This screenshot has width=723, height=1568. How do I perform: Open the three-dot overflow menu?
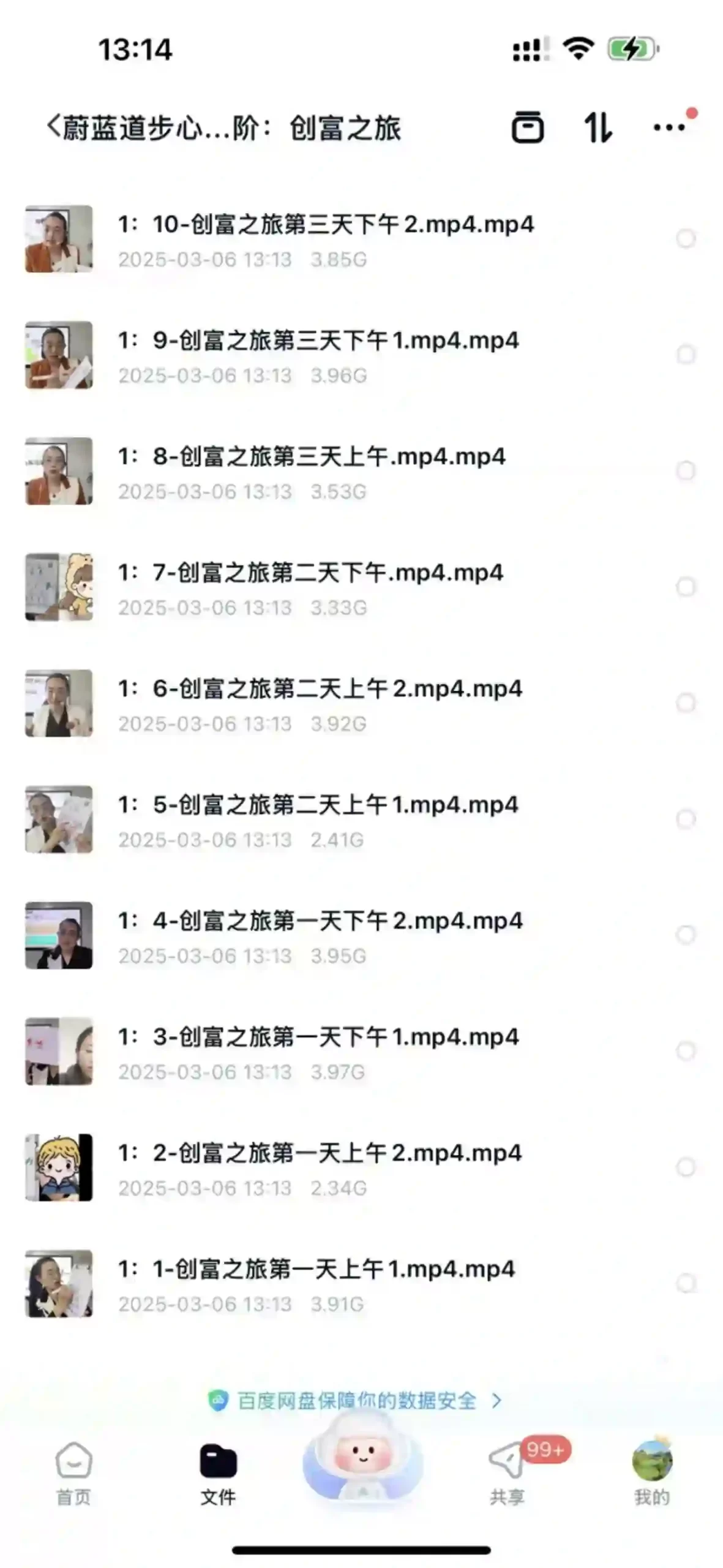click(x=669, y=127)
